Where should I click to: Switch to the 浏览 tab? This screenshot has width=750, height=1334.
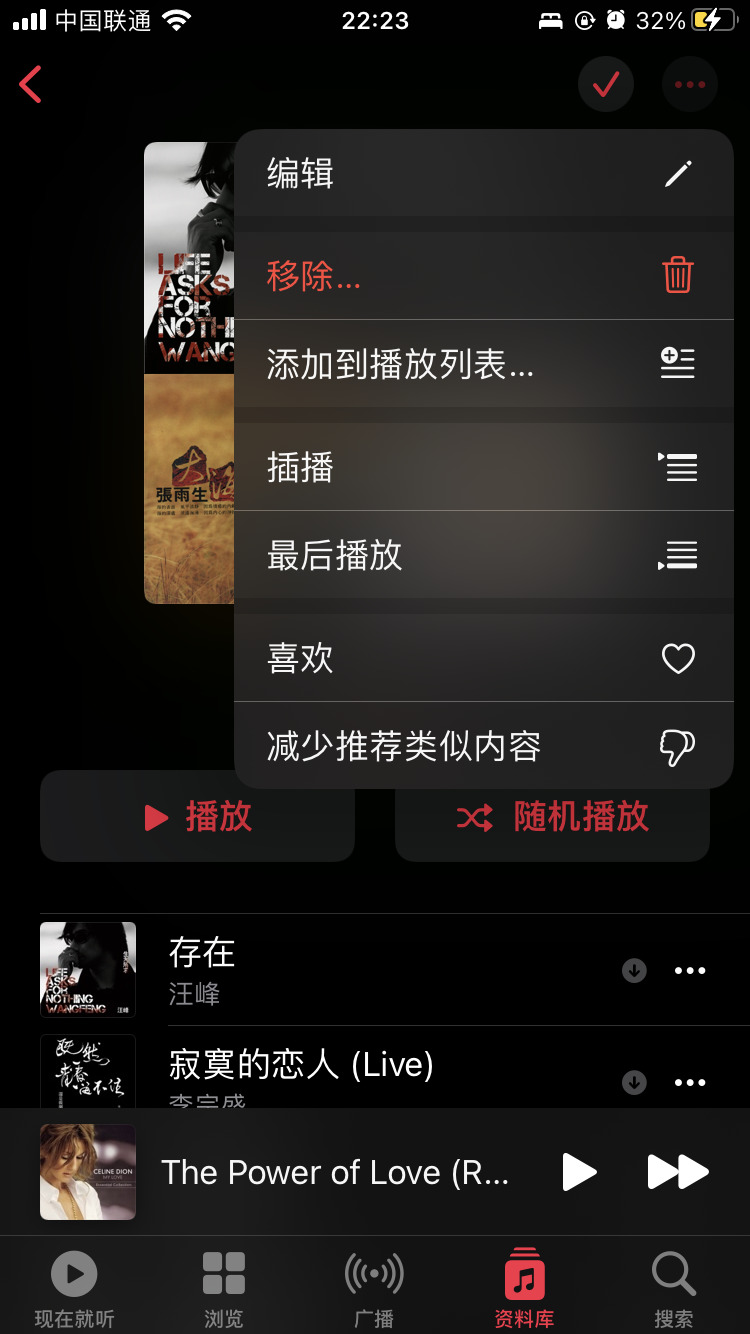(224, 1288)
